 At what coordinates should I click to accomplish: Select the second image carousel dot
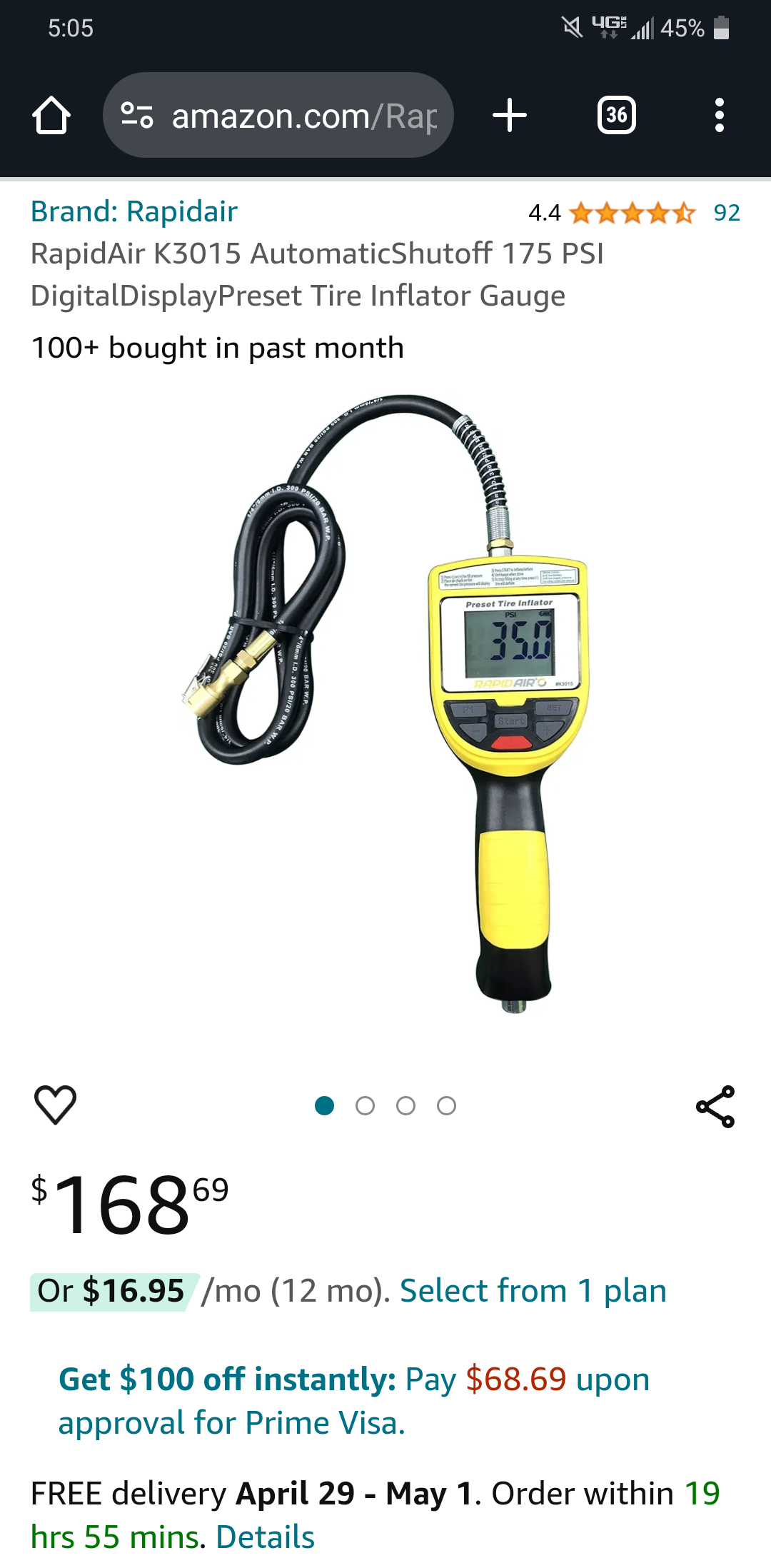point(366,1105)
